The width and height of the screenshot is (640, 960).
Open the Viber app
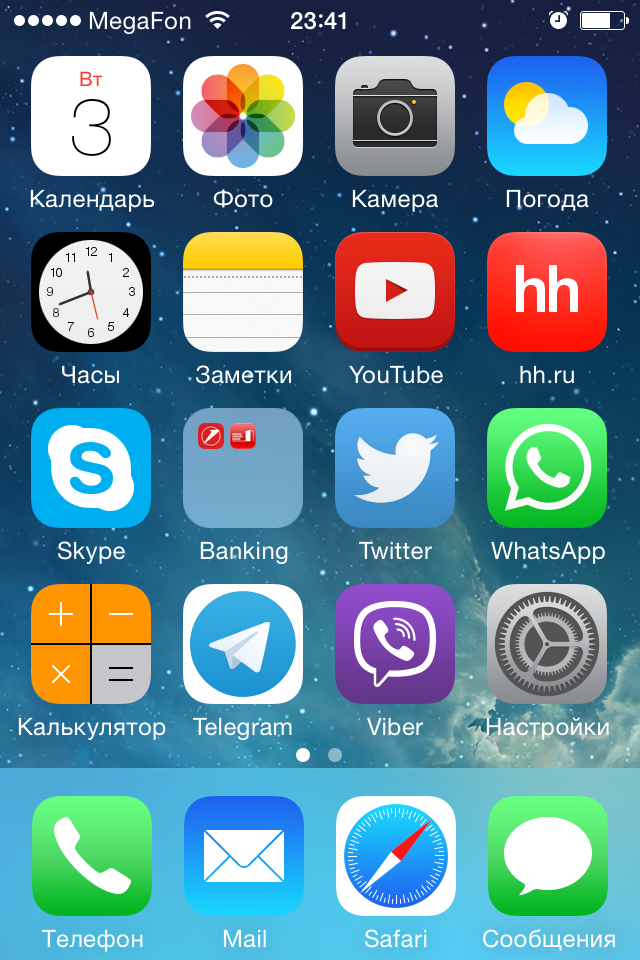tap(395, 644)
